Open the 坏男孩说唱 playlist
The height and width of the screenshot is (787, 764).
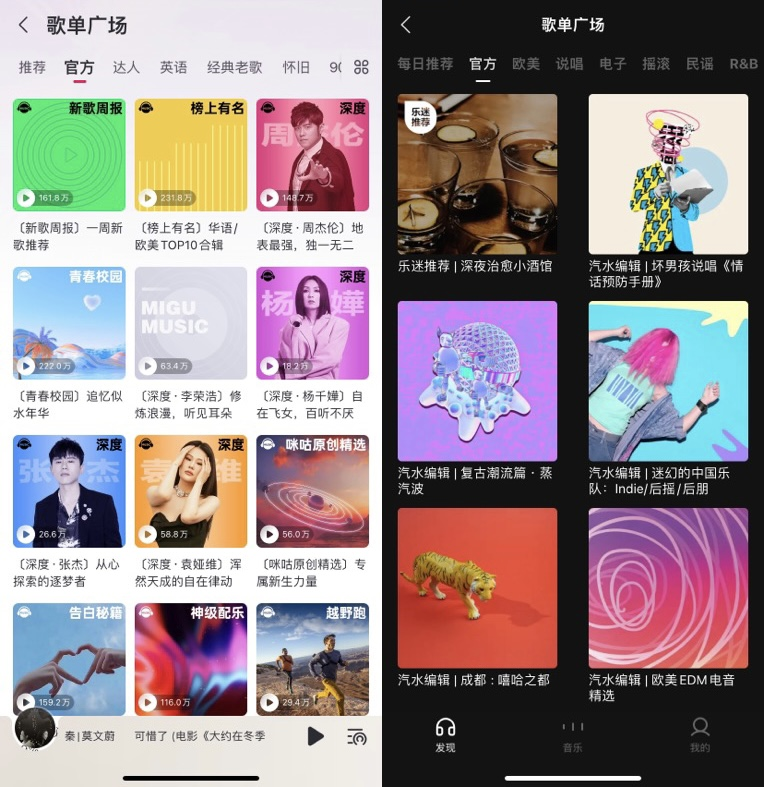point(668,174)
